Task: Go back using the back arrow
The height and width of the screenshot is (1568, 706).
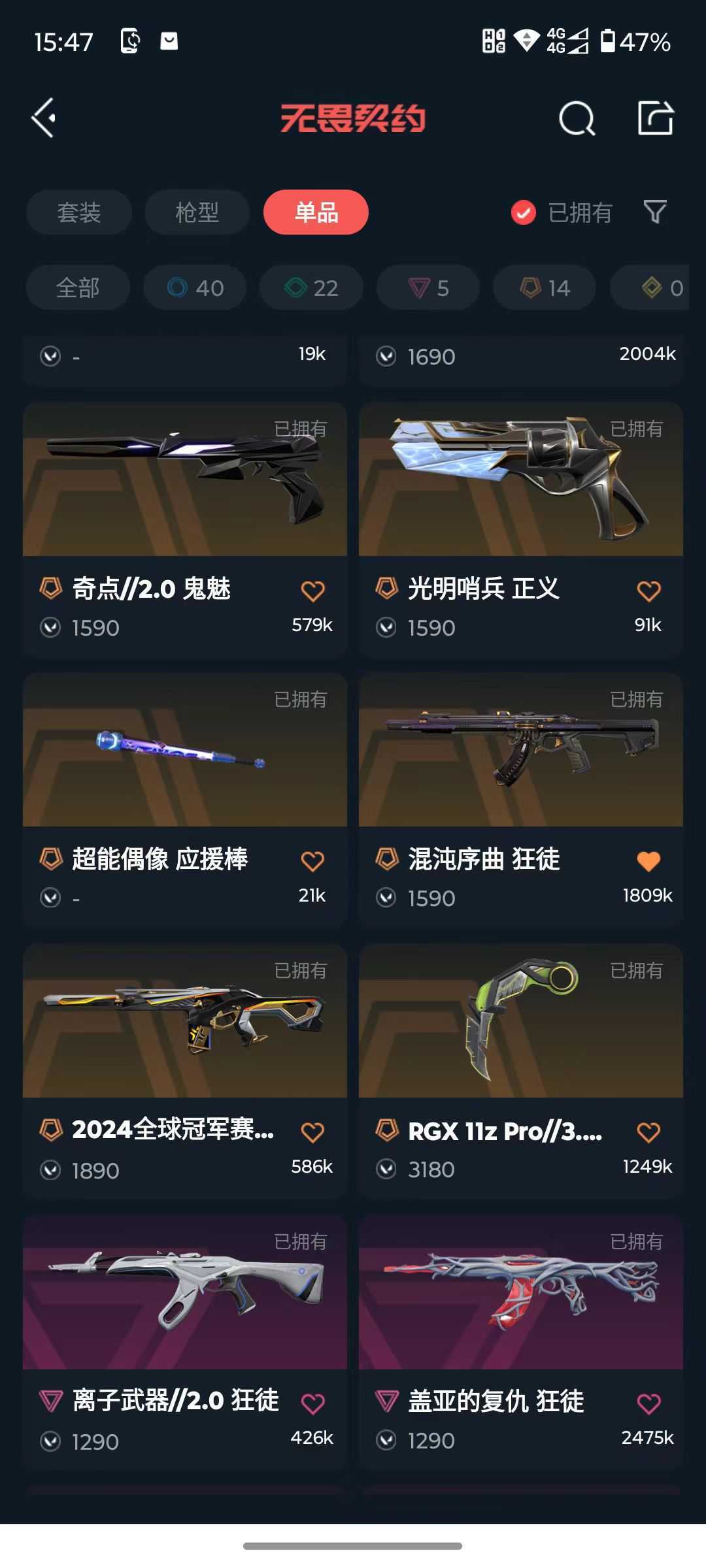Action: (x=43, y=118)
